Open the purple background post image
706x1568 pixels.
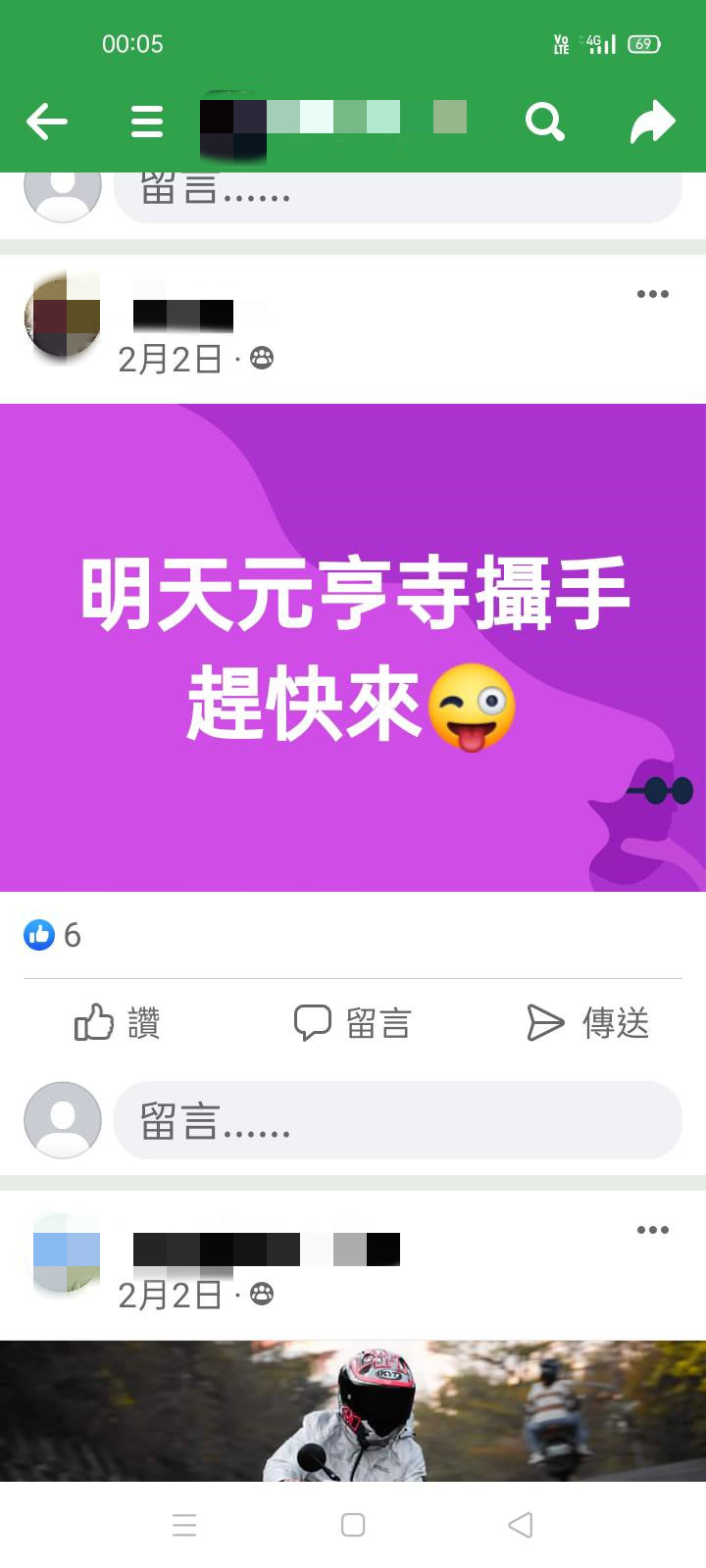[x=353, y=647]
